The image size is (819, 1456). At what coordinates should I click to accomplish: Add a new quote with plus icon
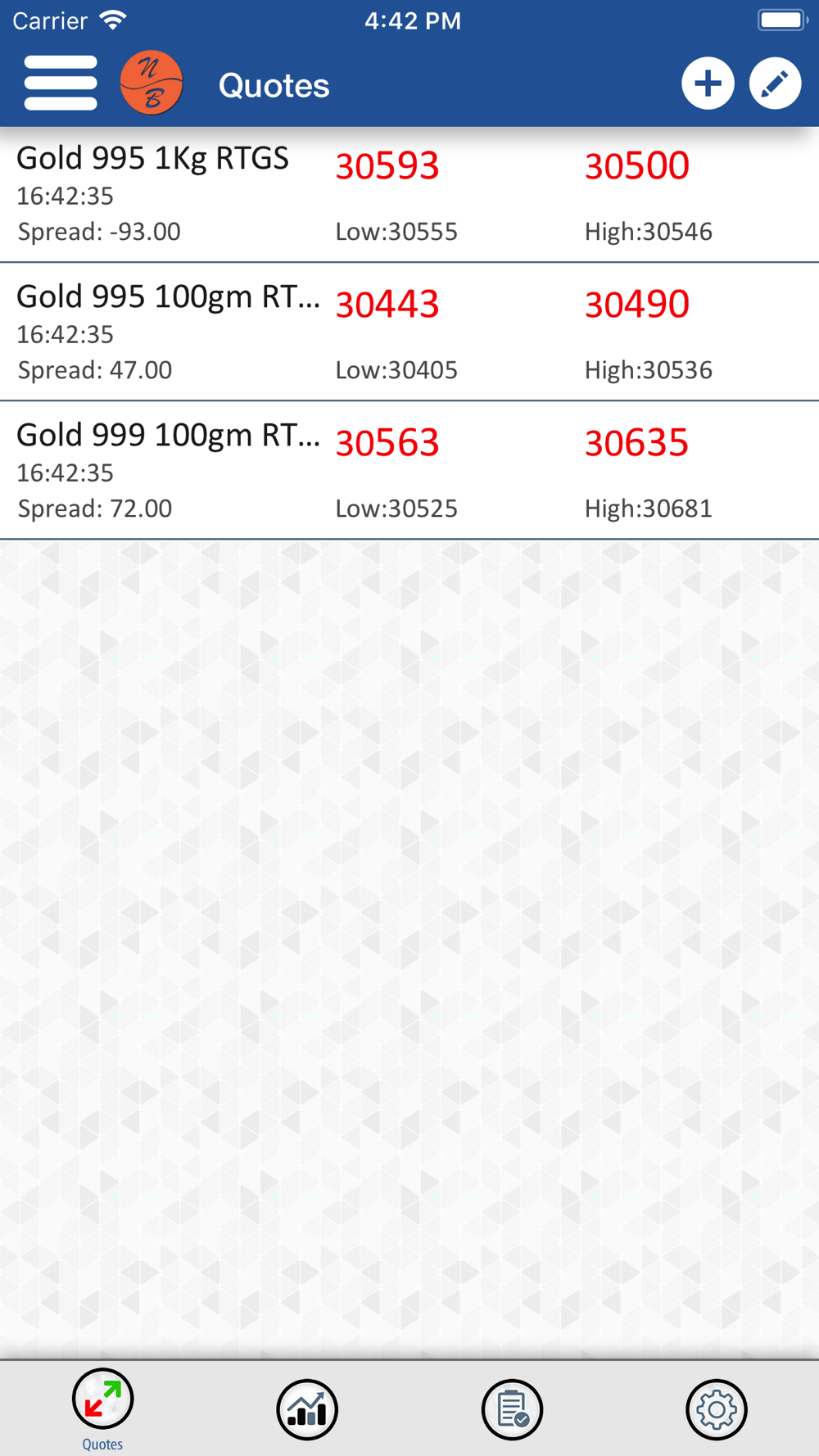tap(708, 83)
